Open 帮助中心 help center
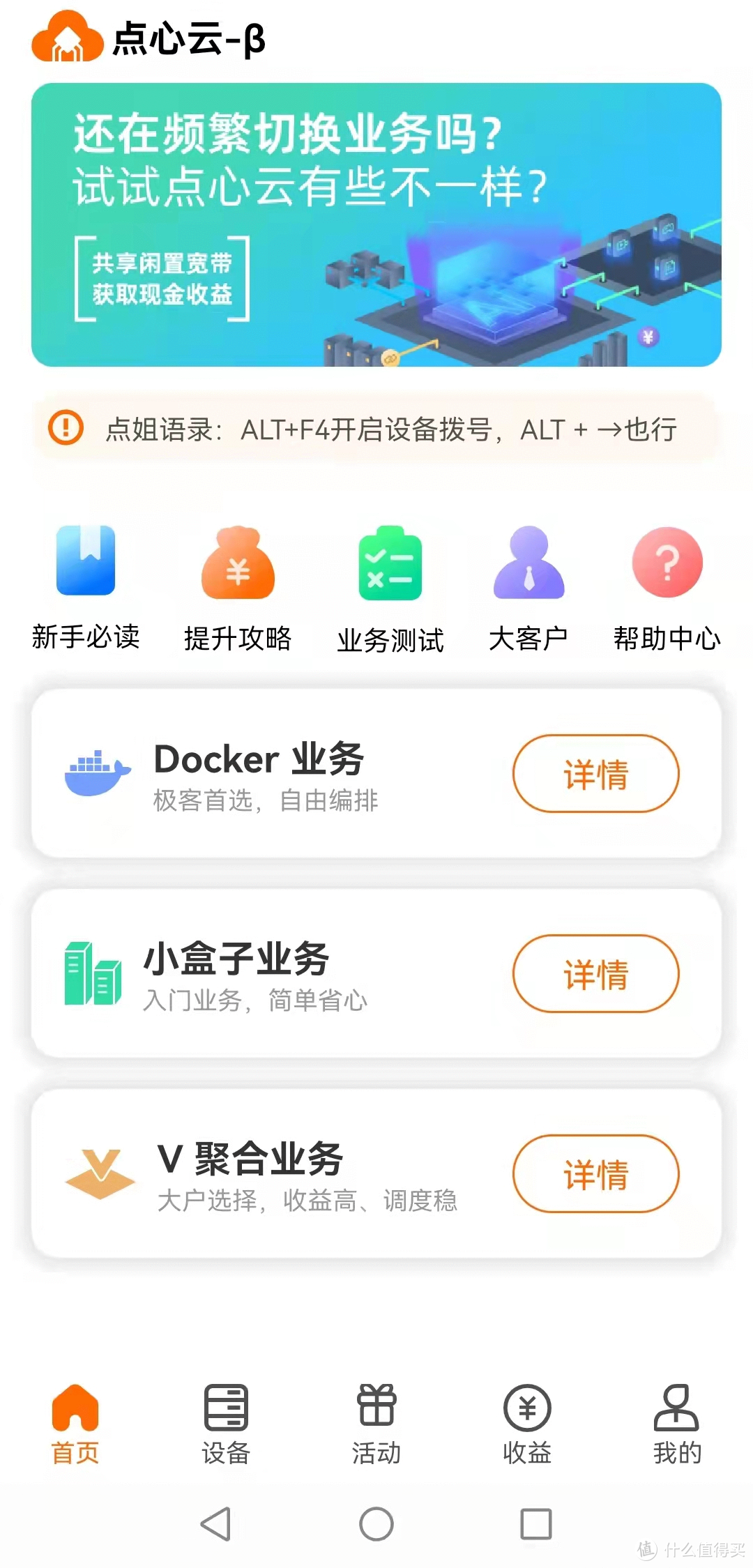The image size is (753, 1568). pos(667,587)
